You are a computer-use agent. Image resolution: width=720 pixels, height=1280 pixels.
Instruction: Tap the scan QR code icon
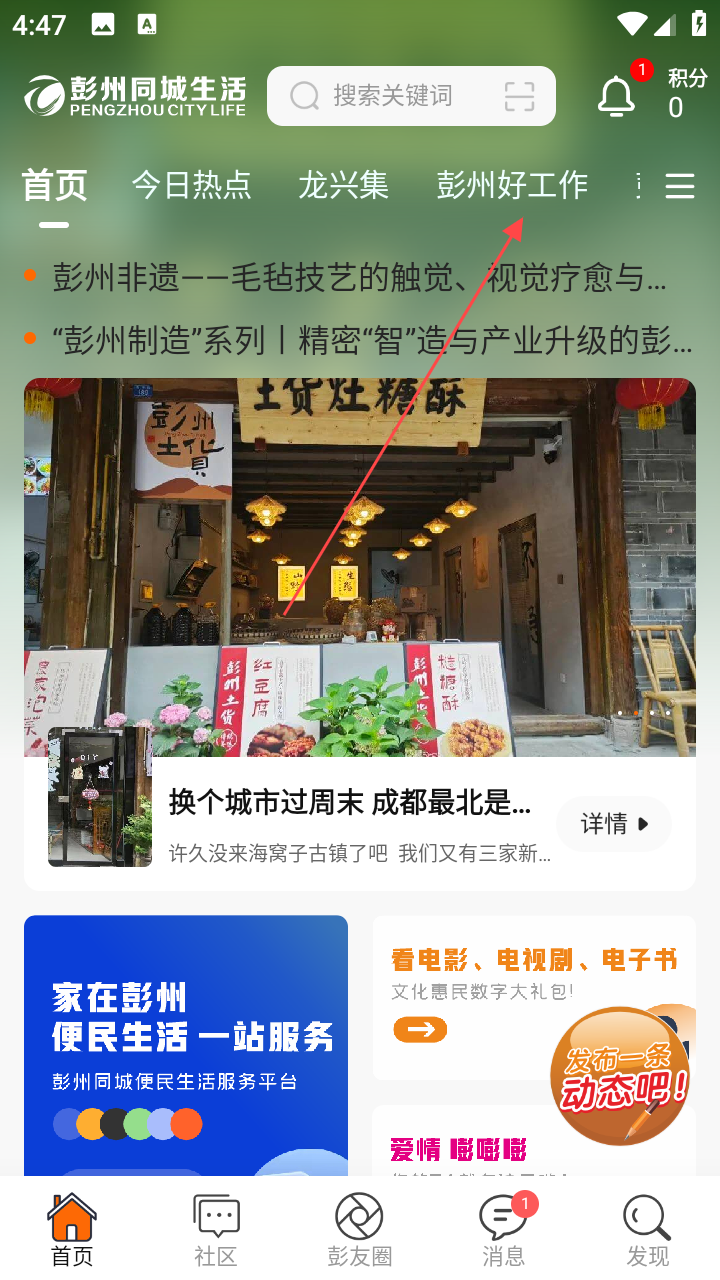[519, 96]
